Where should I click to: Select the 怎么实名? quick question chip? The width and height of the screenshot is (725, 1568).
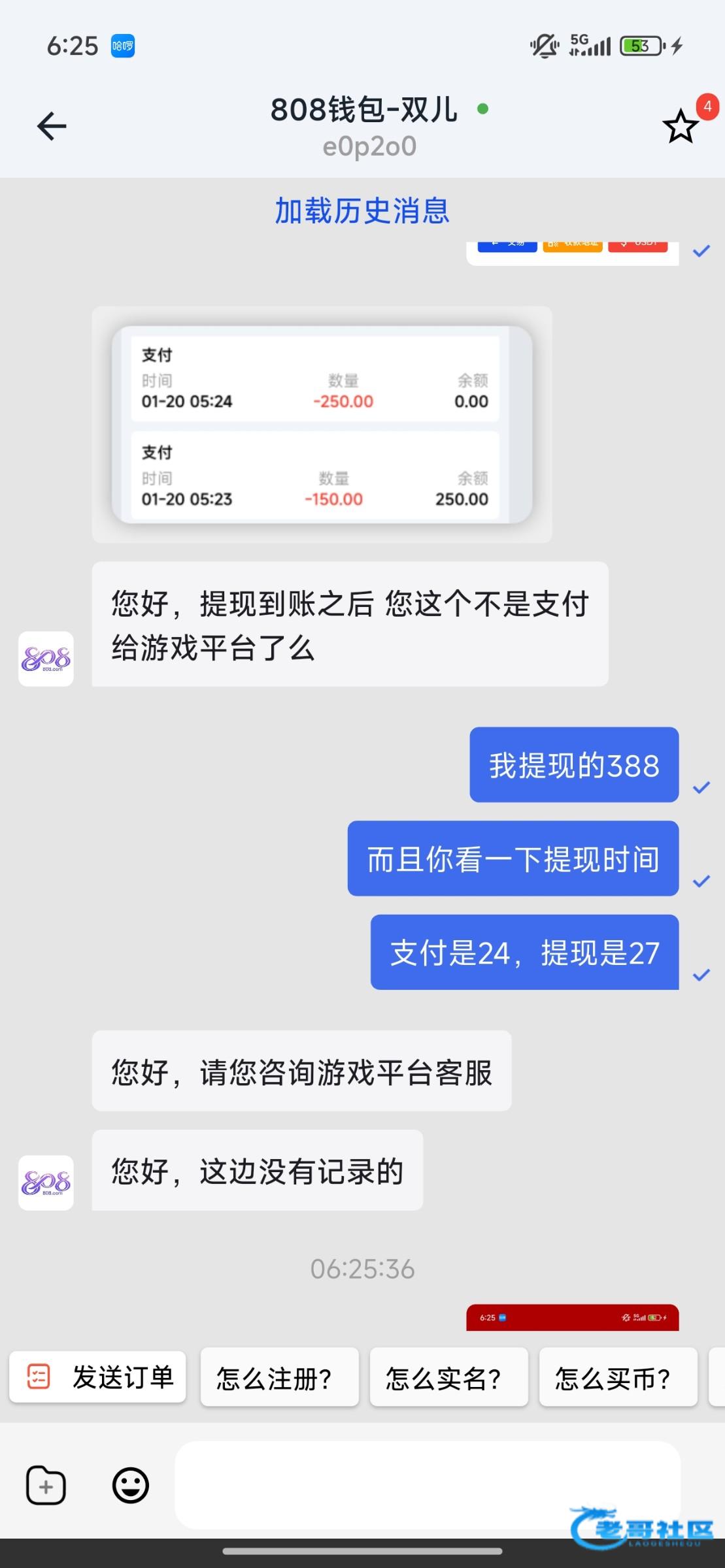[448, 1377]
